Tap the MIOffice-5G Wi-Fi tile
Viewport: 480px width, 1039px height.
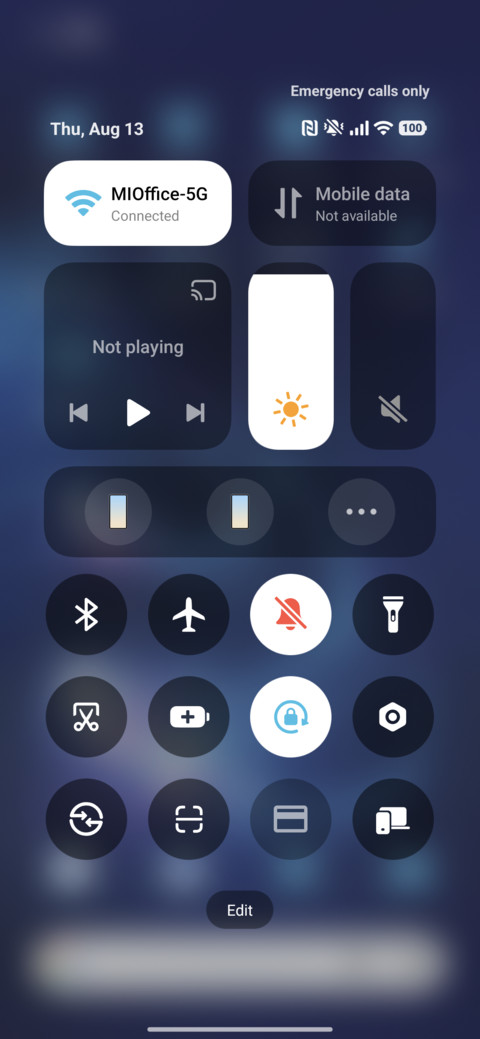point(138,203)
